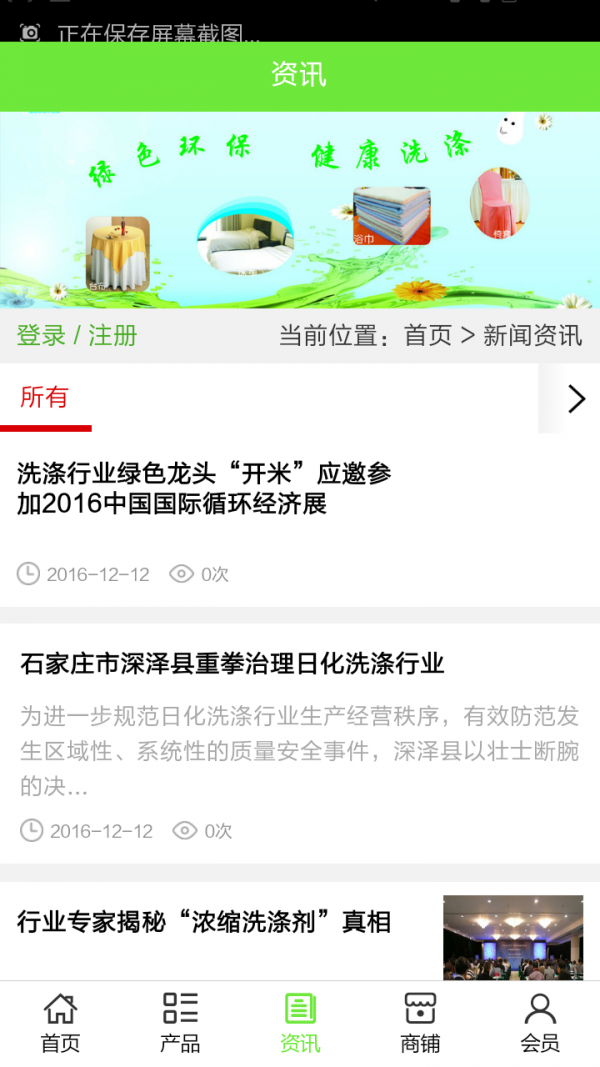Open the 登录 / 注册 login link
The height and width of the screenshot is (1067, 600).
coord(77,336)
